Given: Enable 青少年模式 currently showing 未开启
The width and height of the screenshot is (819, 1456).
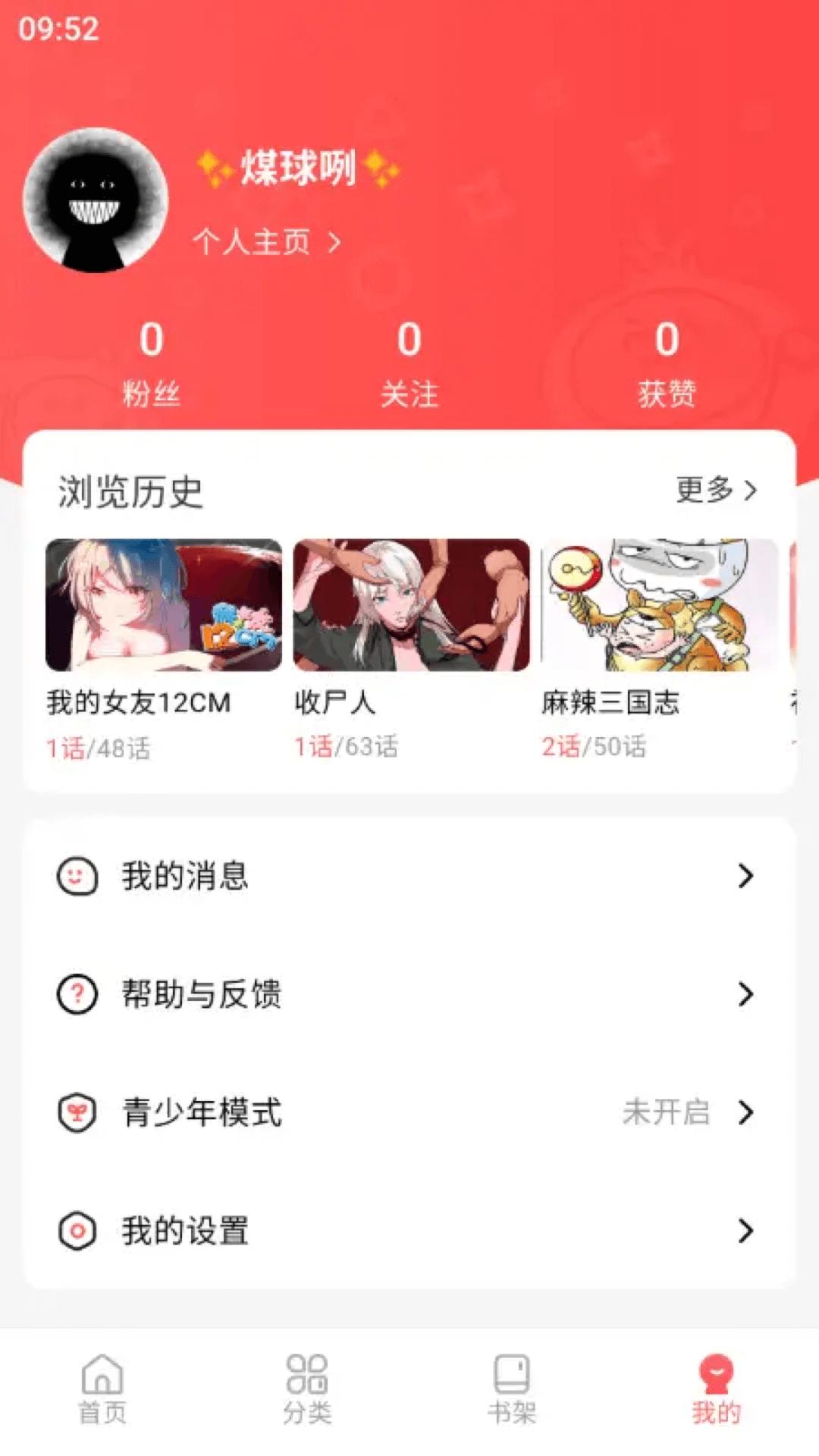Looking at the screenshot, I should [x=666, y=1112].
